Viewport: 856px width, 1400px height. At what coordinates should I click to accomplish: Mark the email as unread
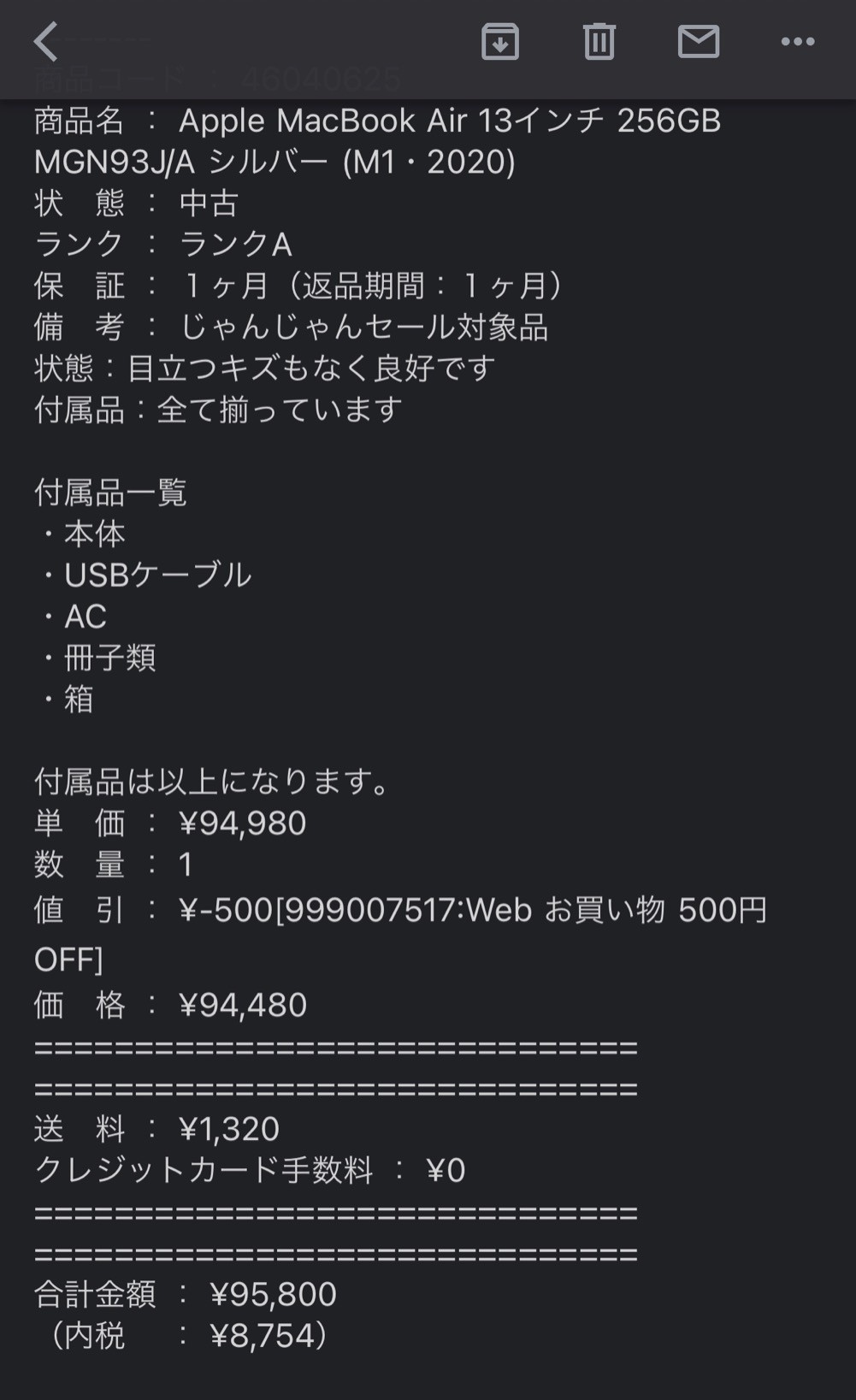(699, 41)
